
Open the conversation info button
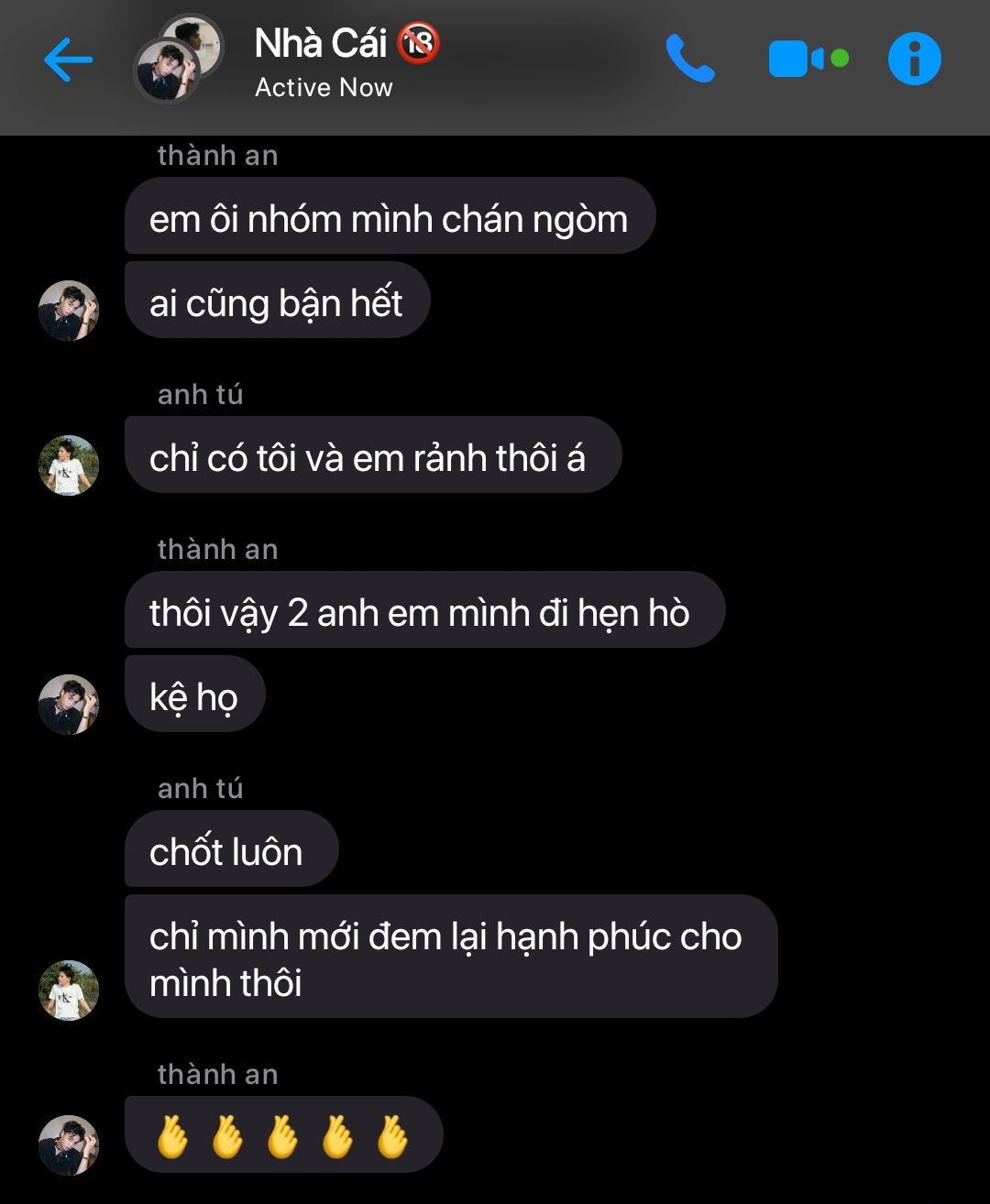pyautogui.click(x=914, y=60)
